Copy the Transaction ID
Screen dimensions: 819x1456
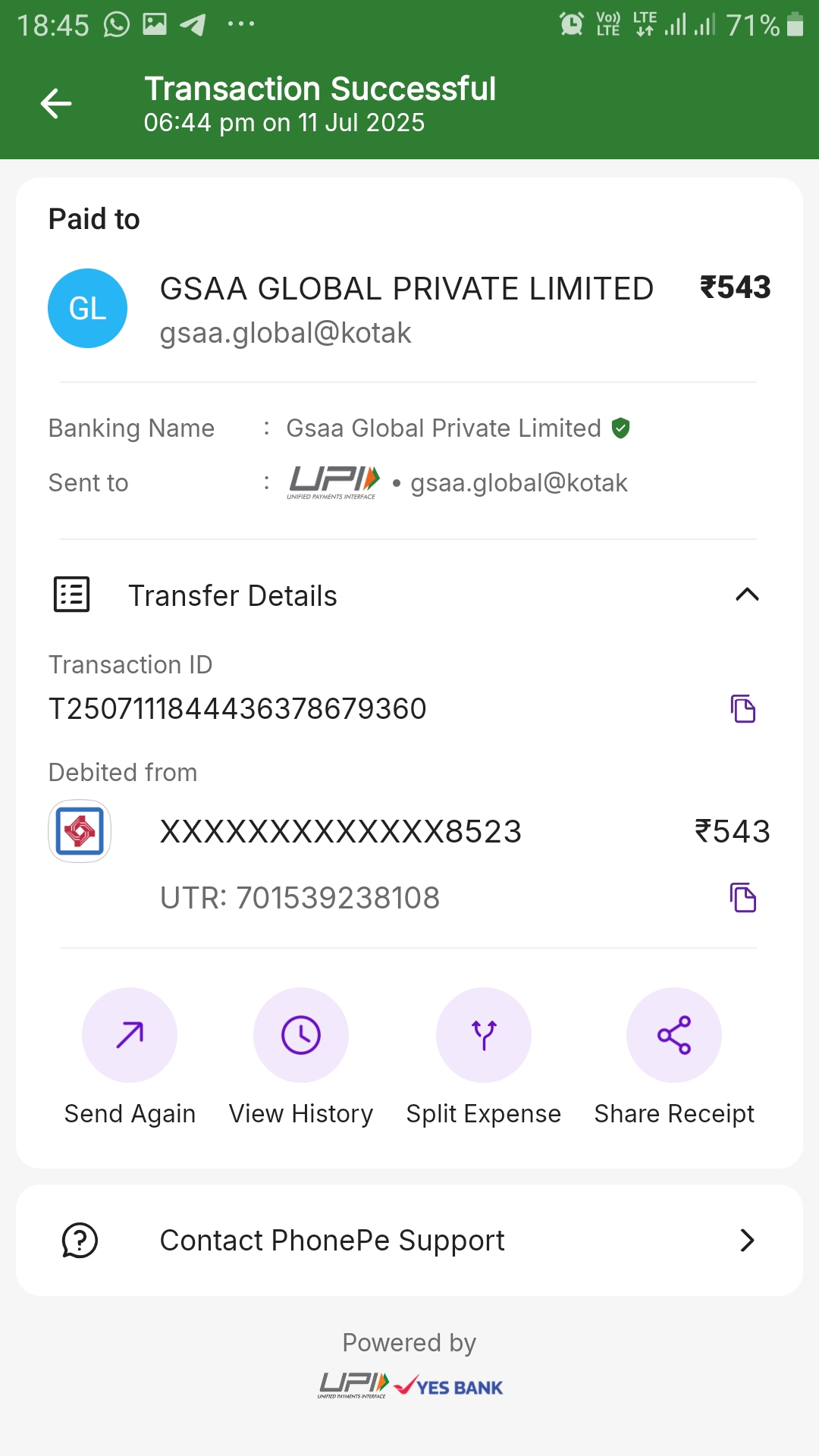(743, 709)
